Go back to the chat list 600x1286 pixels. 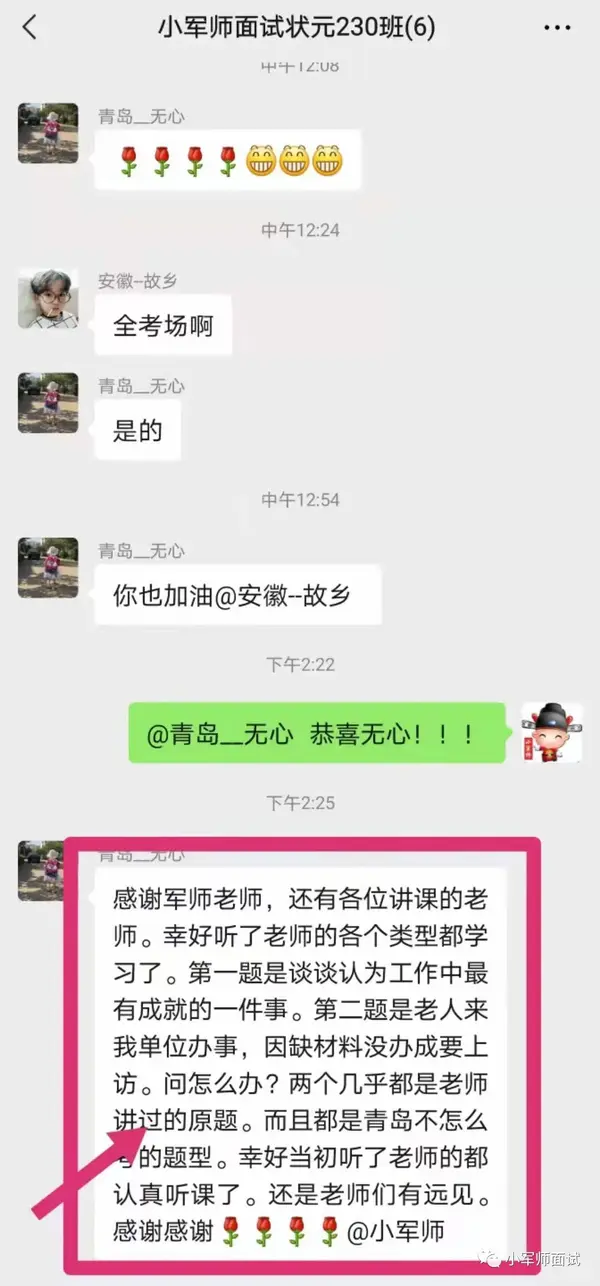[x=29, y=28]
